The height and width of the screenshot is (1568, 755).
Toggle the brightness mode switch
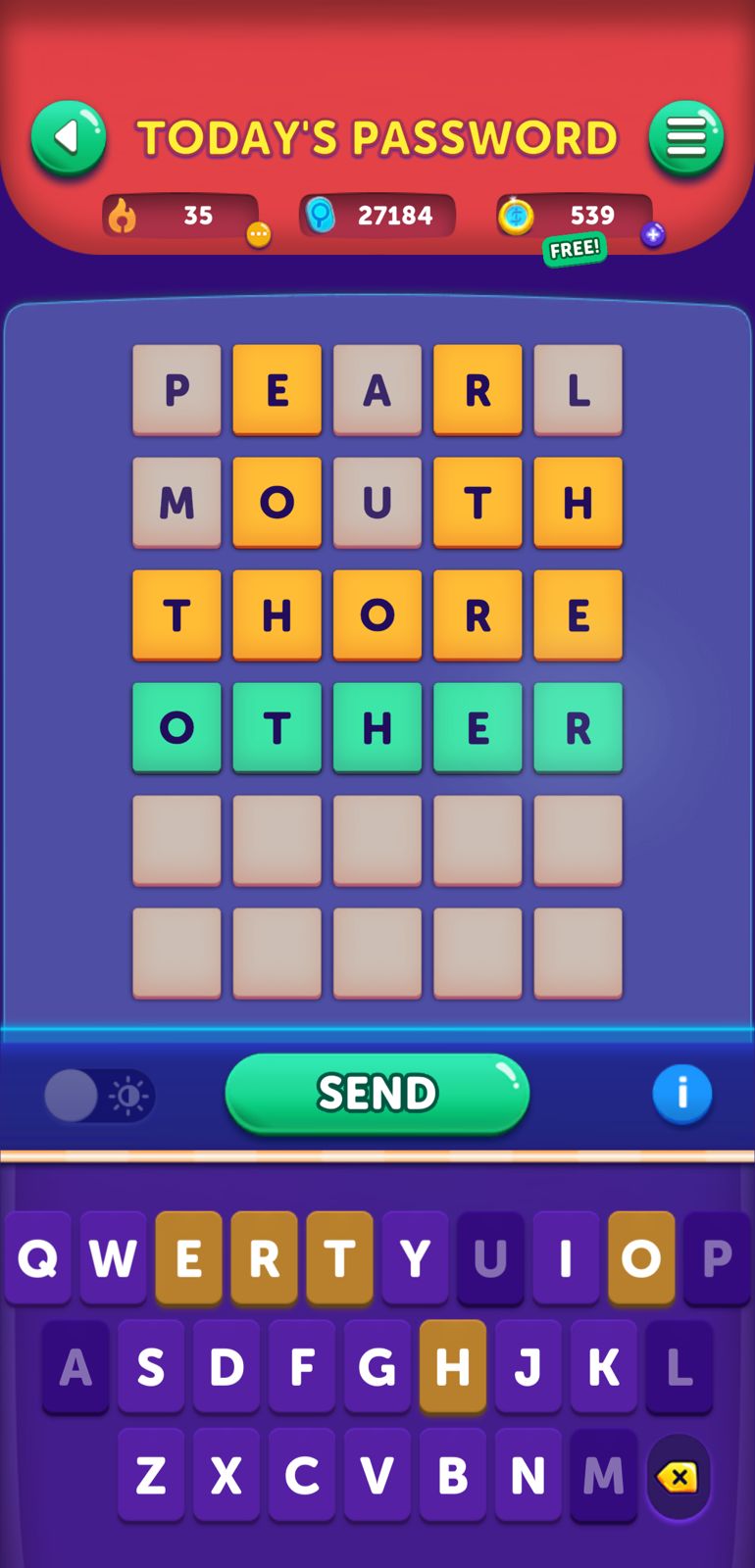tap(99, 1096)
